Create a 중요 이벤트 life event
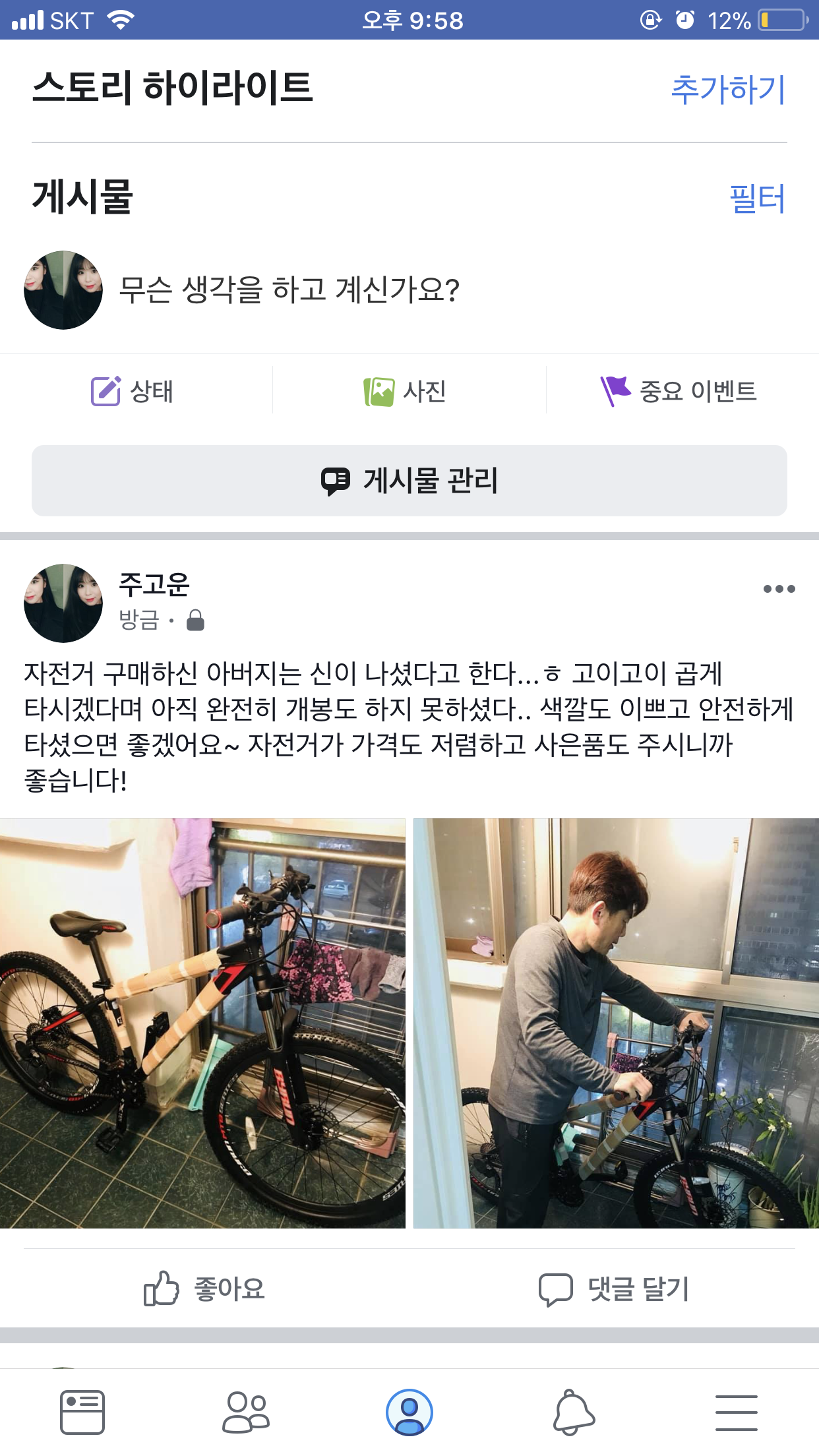This screenshot has width=819, height=1456. coord(679,391)
